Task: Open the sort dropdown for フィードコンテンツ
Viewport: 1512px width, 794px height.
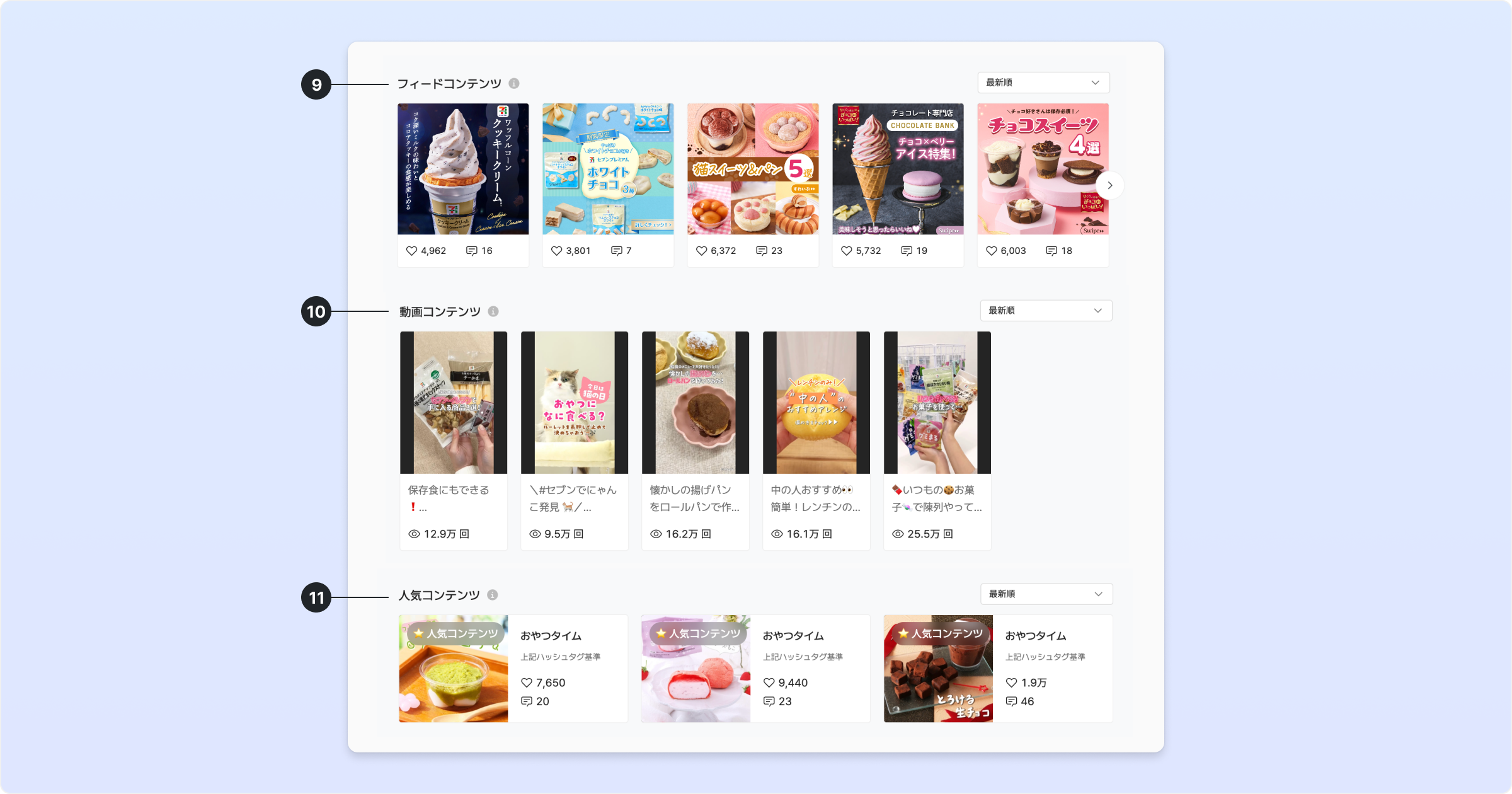Action: pos(1043,83)
